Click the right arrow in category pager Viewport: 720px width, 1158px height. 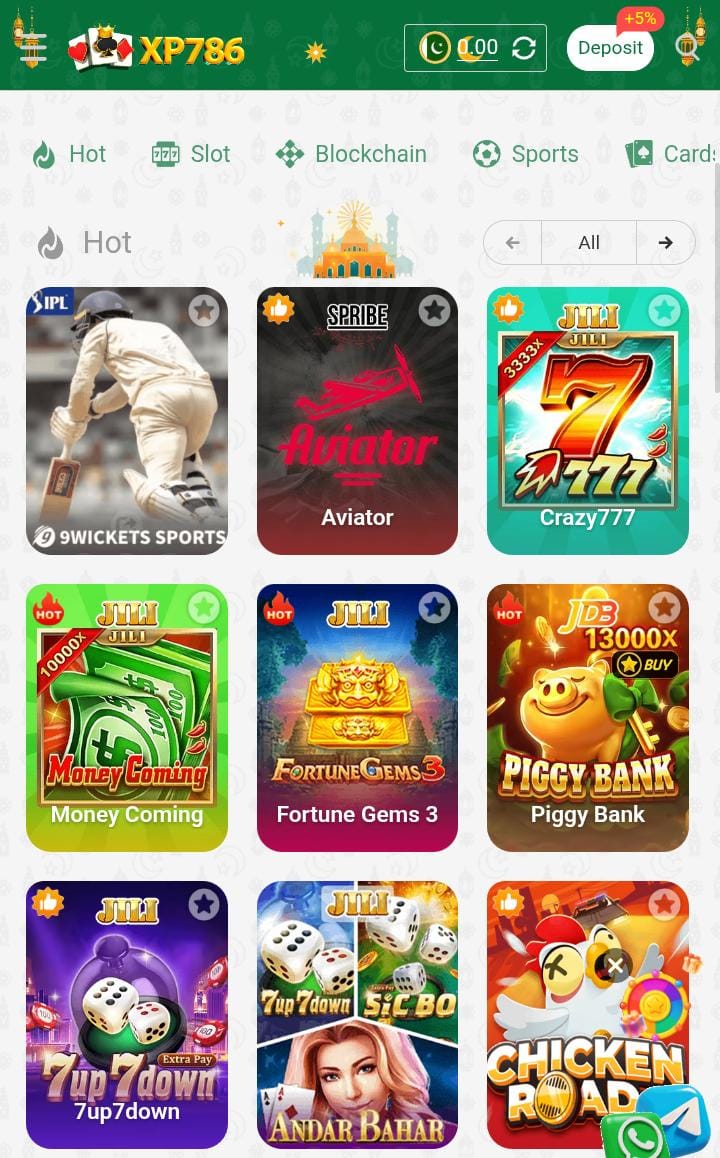[665, 242]
